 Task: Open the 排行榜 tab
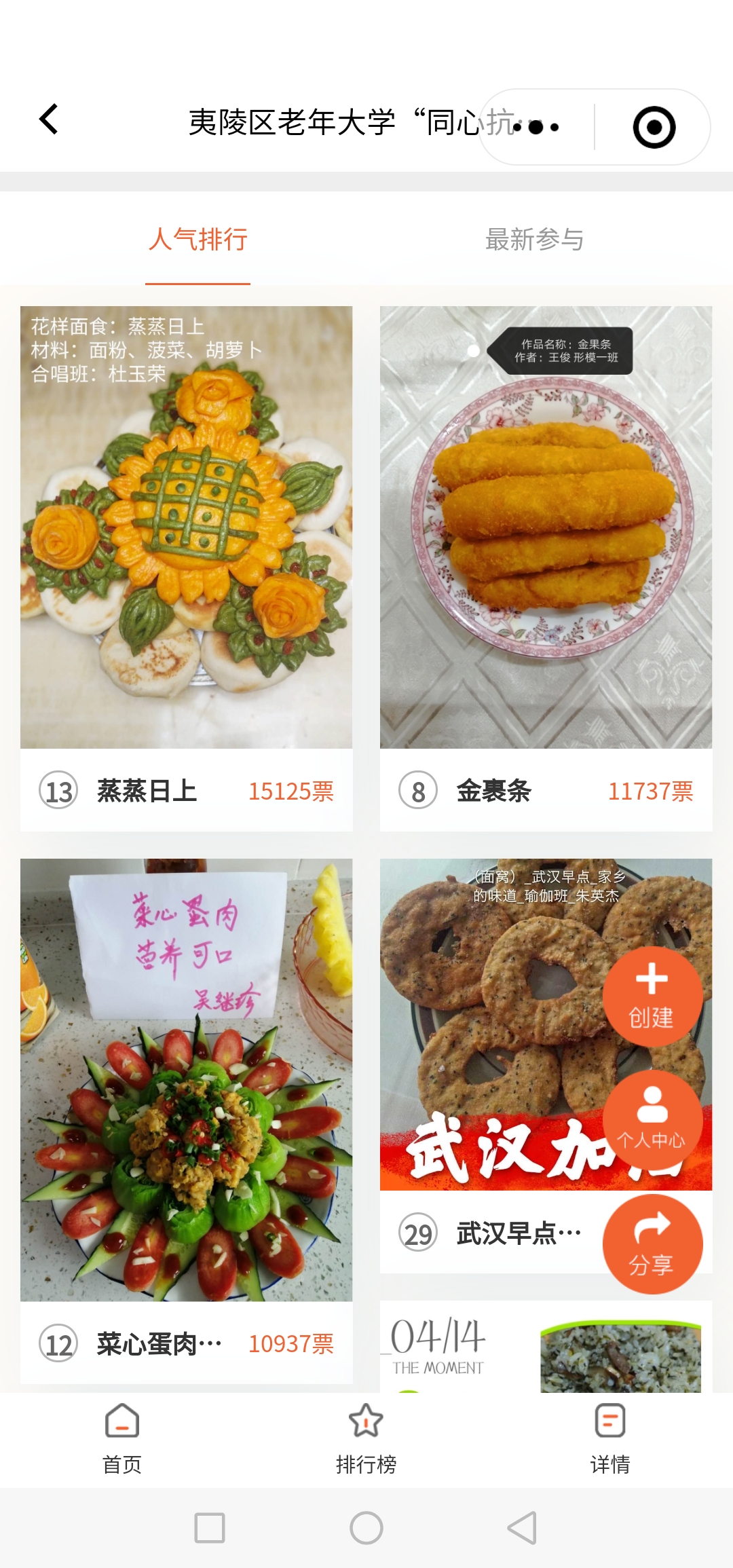[366, 1438]
